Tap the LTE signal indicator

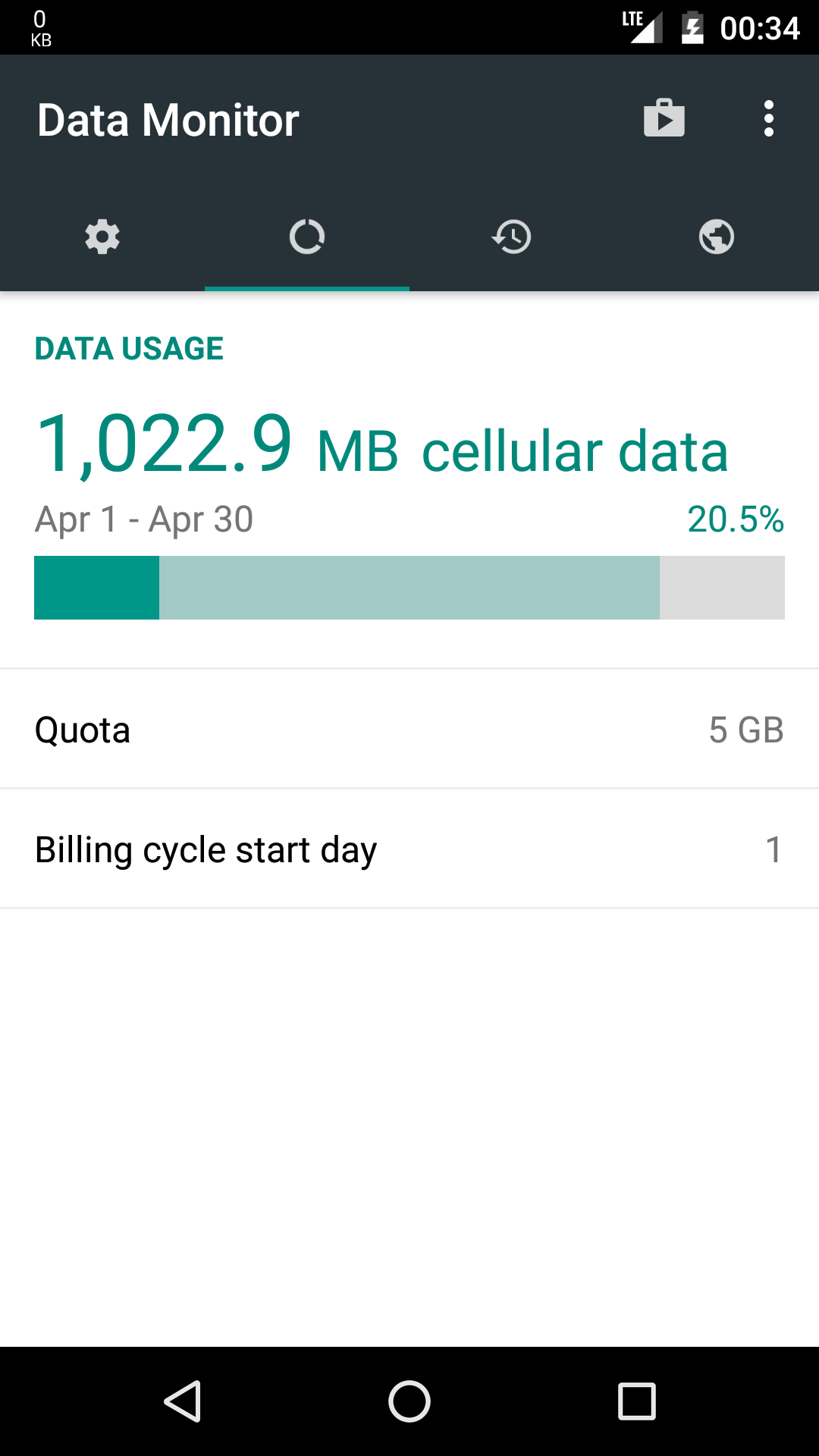pos(641,27)
